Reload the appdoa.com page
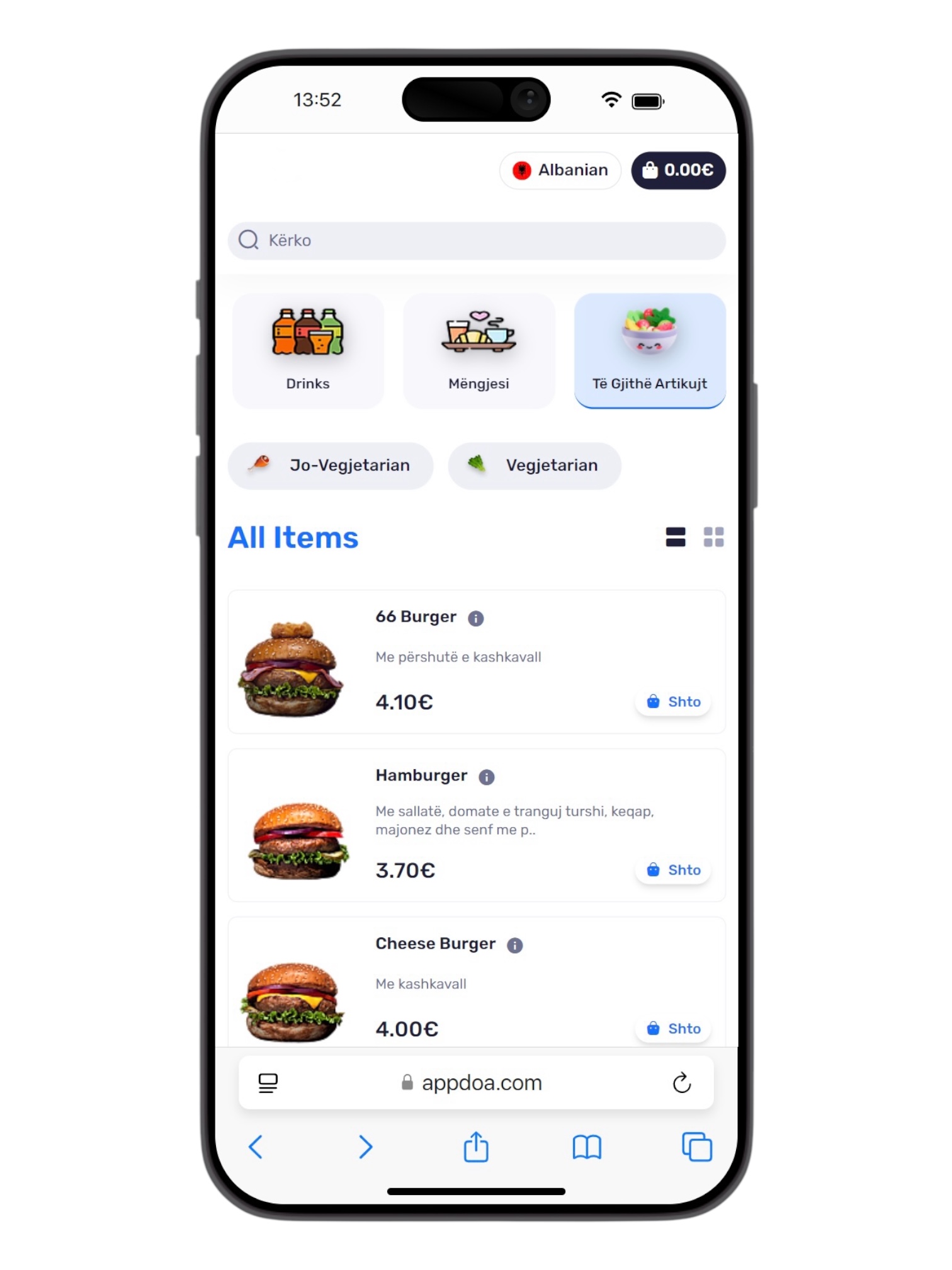952x1270 pixels. point(682,1083)
